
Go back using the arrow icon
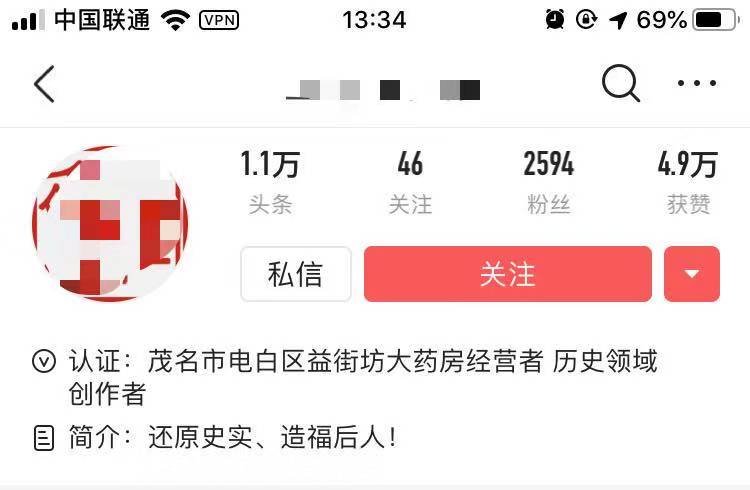tap(44, 85)
